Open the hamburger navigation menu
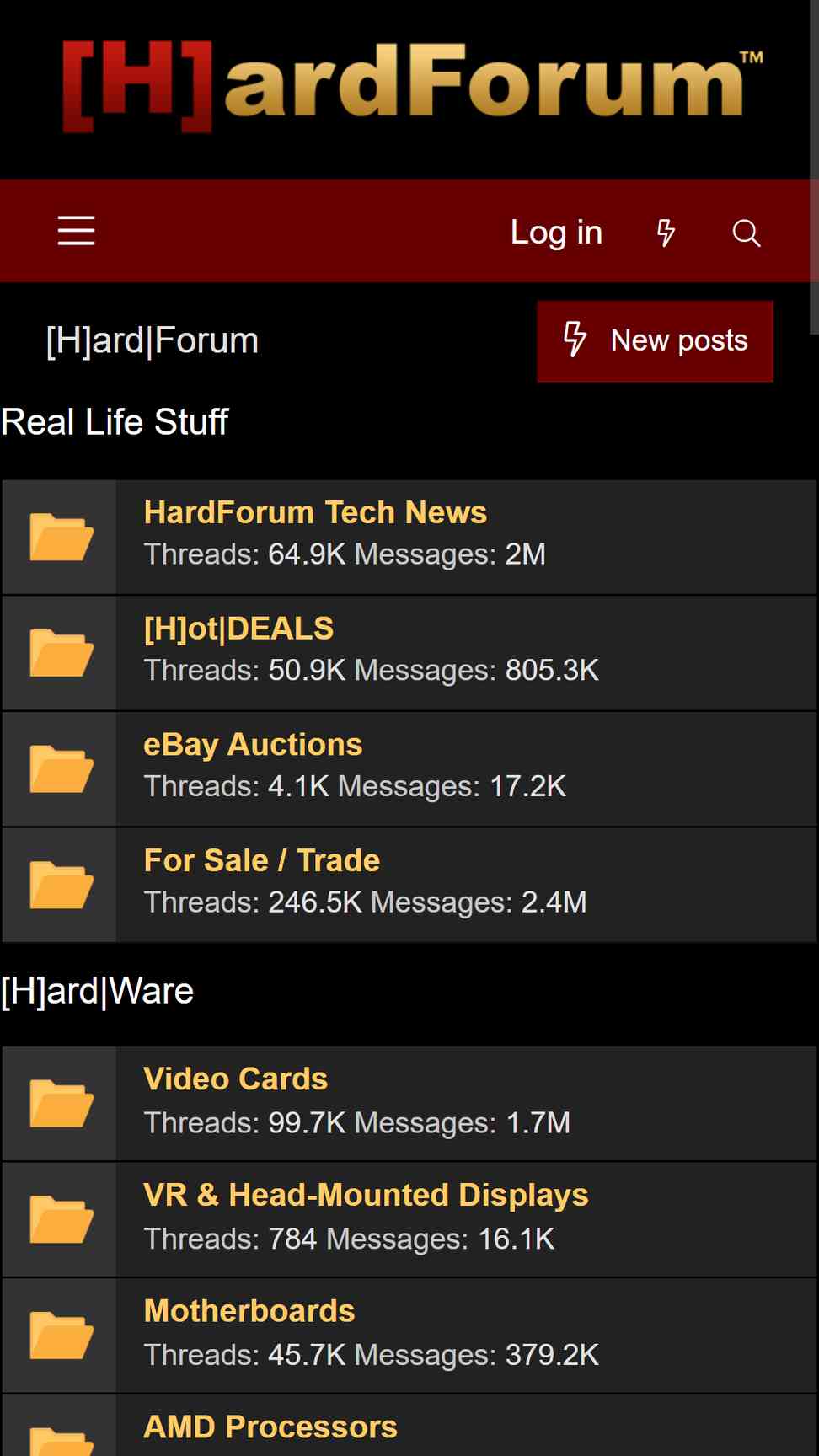The image size is (819, 1456). tap(76, 231)
